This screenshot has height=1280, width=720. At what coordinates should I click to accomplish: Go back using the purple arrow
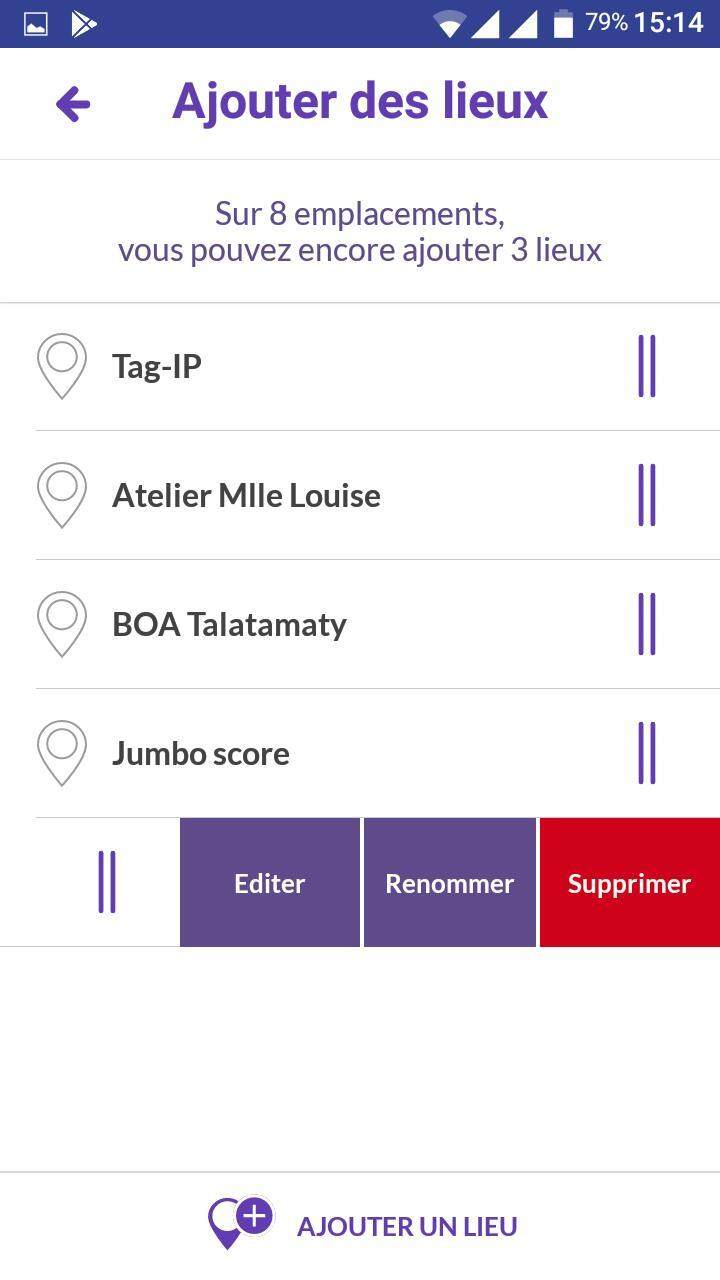click(73, 104)
